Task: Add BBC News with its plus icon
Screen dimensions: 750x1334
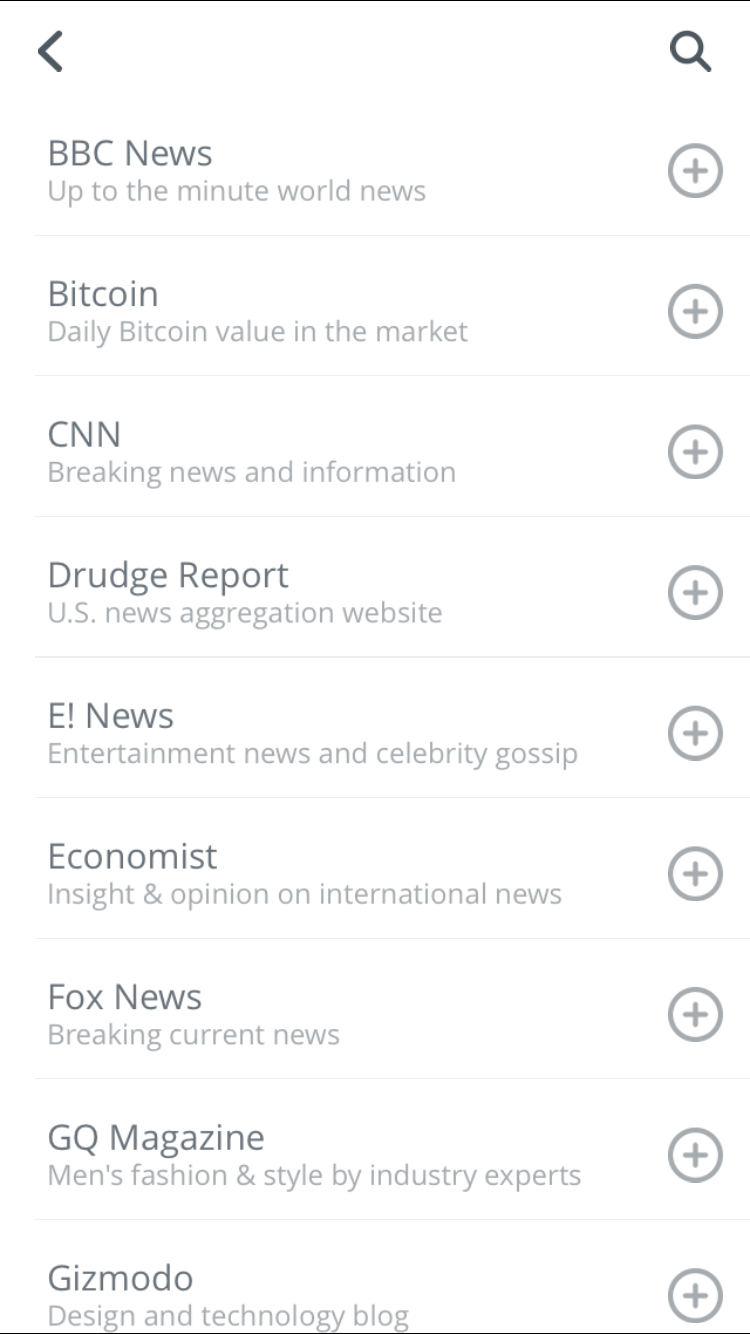Action: (x=695, y=171)
